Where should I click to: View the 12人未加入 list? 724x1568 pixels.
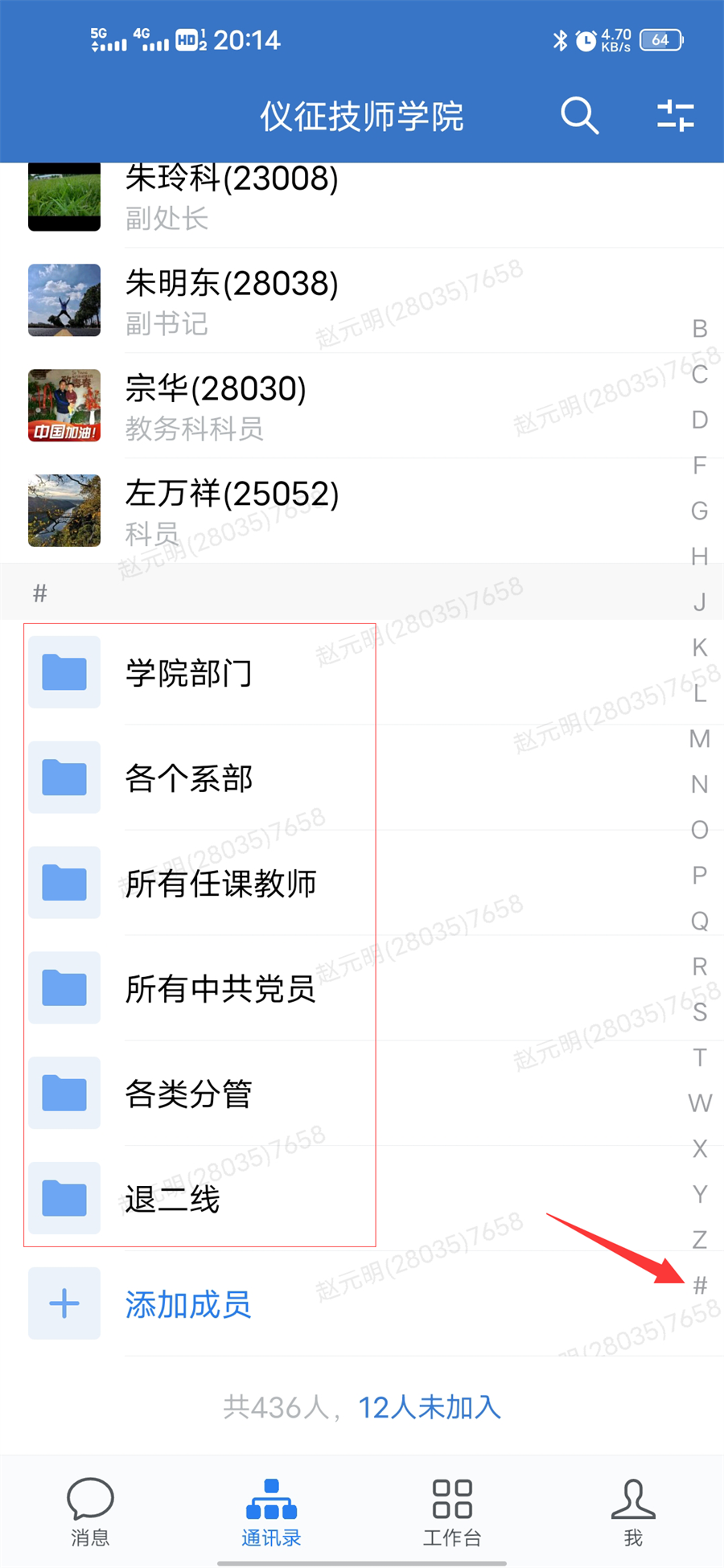pos(429,1407)
